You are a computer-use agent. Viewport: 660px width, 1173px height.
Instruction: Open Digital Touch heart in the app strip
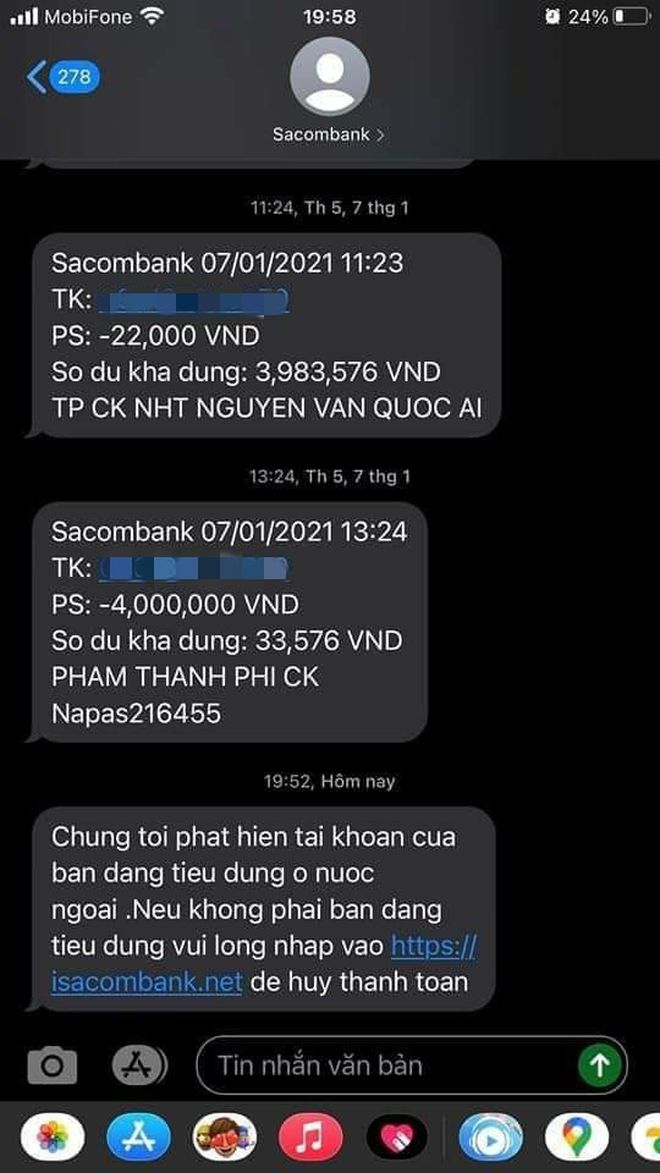click(396, 1137)
